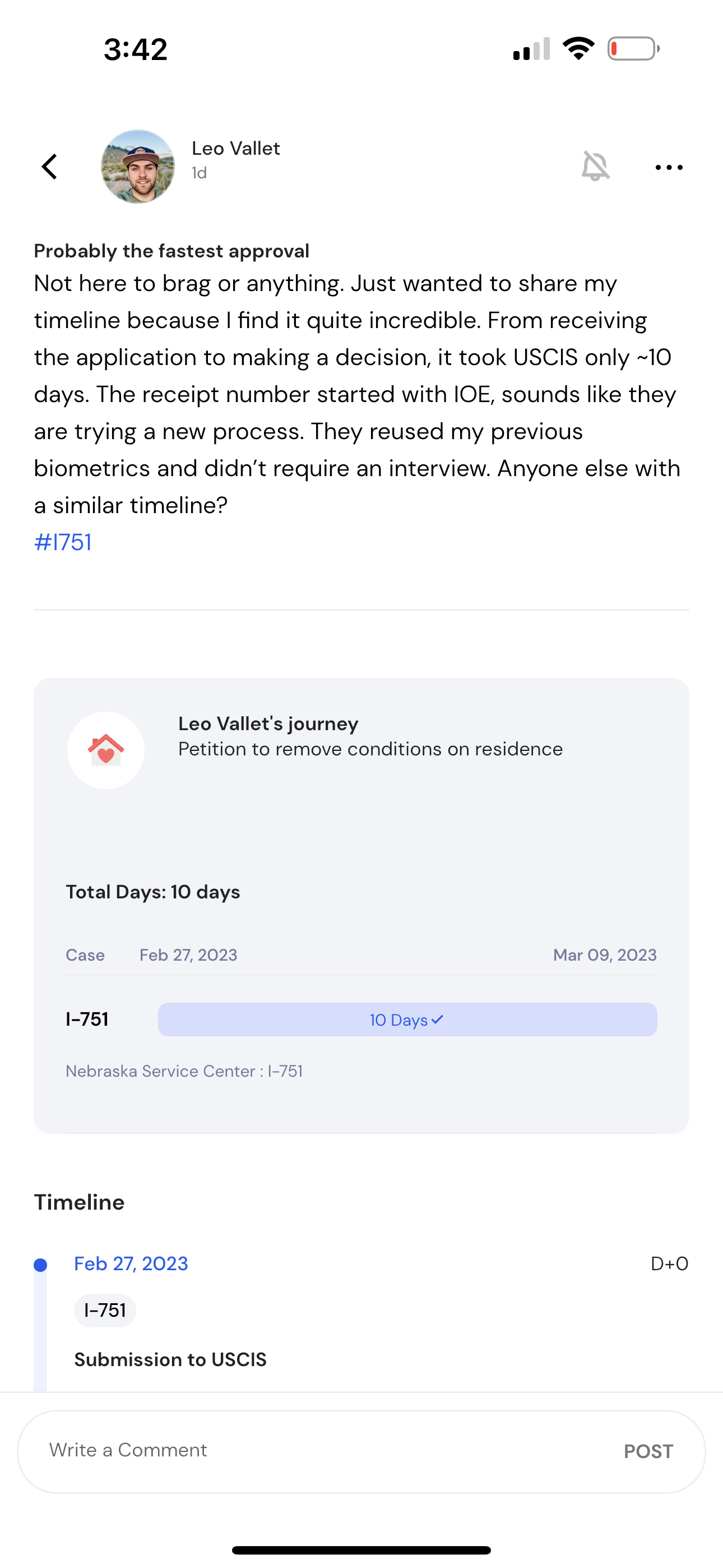
Task: Toggle post notifications with the bell icon
Action: (x=595, y=166)
